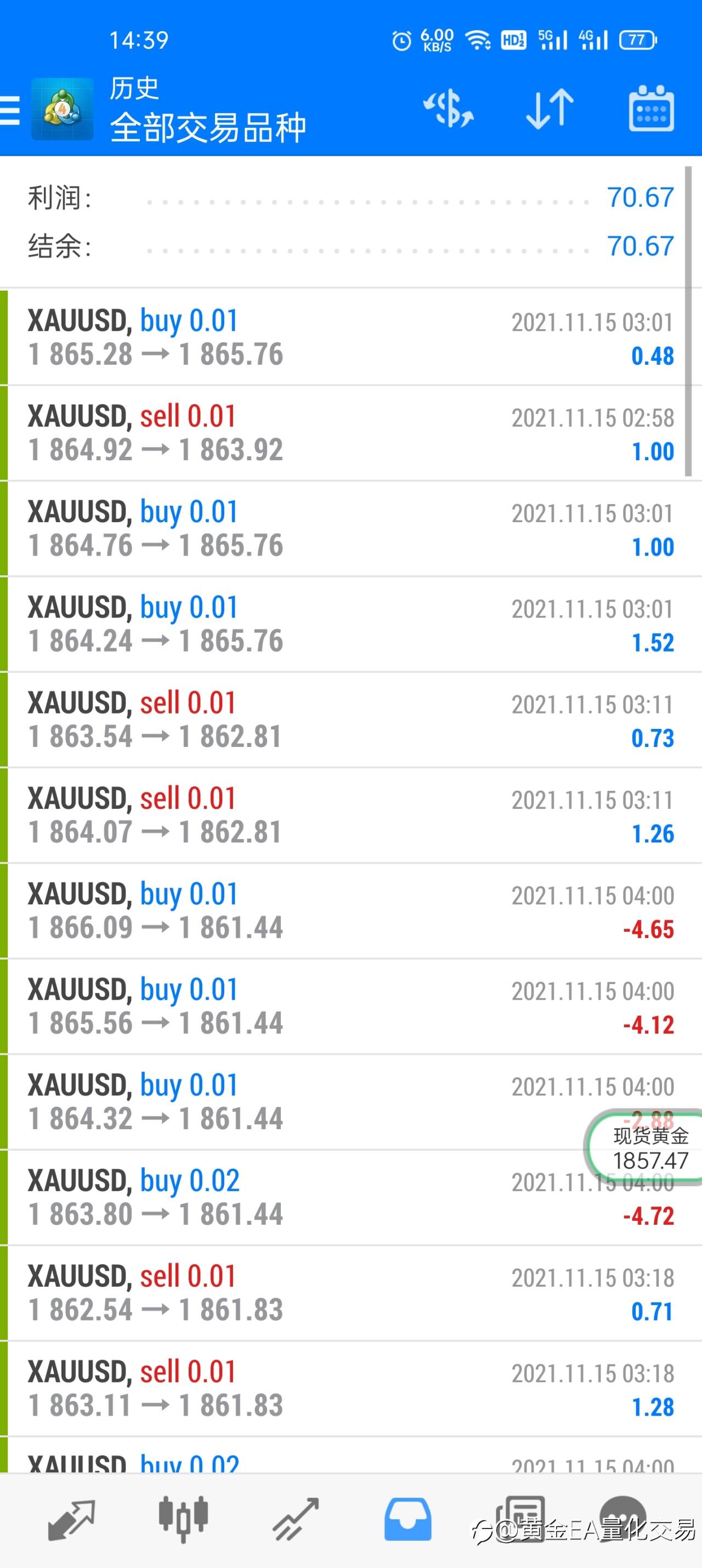Screen dimensions: 702x1568
Task: Open sell trade opened at 1 863.11
Action: coord(350,1389)
